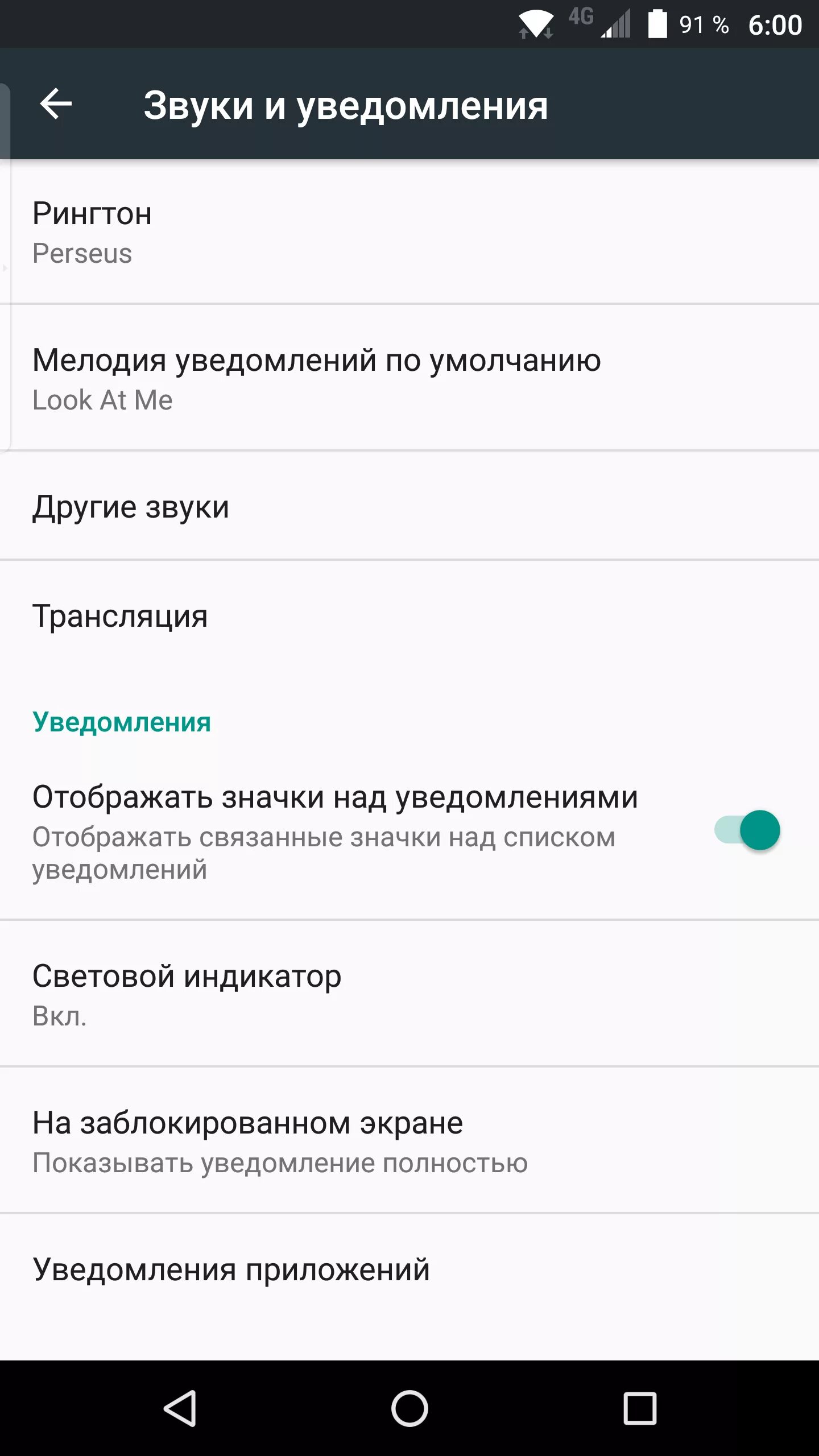819x1456 pixels.
Task: Open Мелодия уведомлений по умолчанию
Action: [409, 378]
